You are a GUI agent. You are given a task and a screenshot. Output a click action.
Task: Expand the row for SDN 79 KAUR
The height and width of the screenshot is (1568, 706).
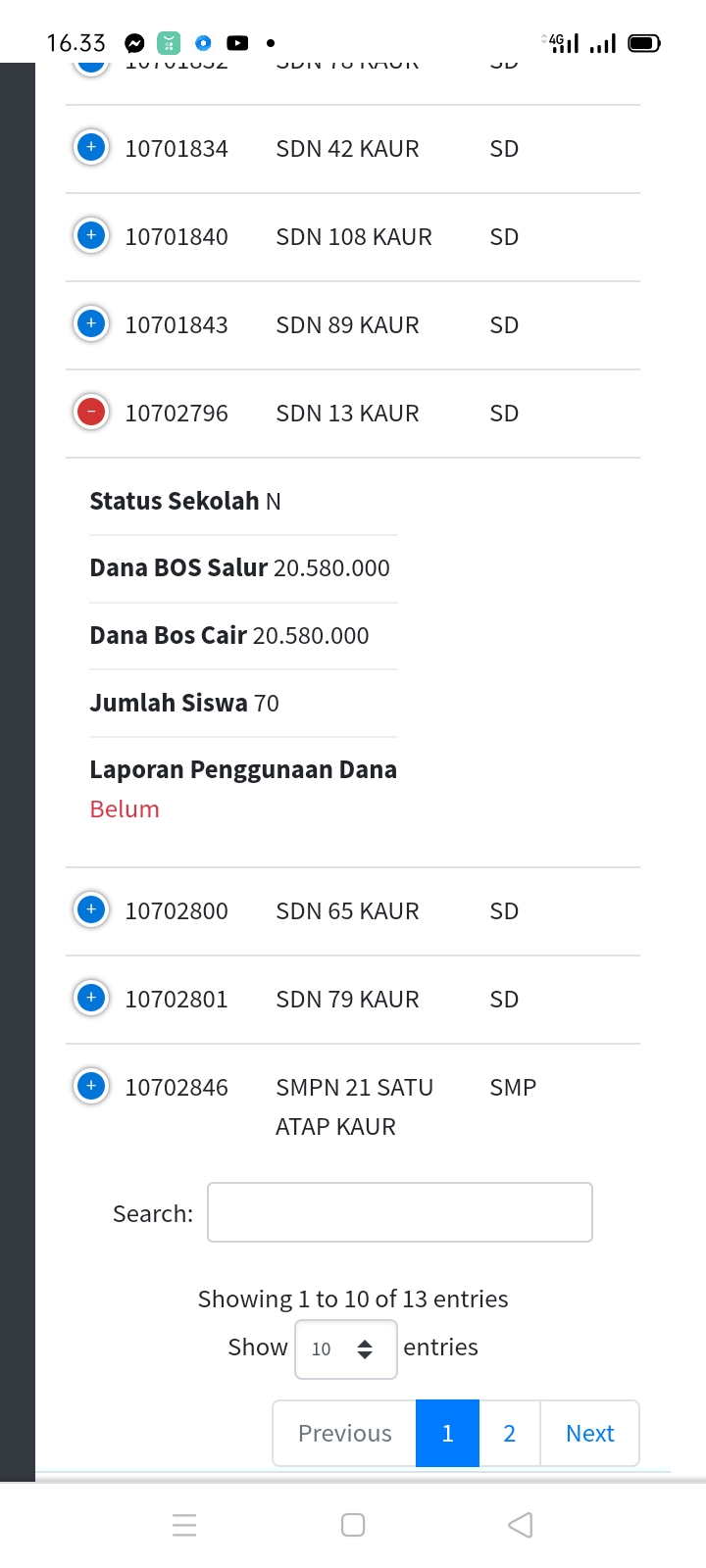(x=90, y=998)
